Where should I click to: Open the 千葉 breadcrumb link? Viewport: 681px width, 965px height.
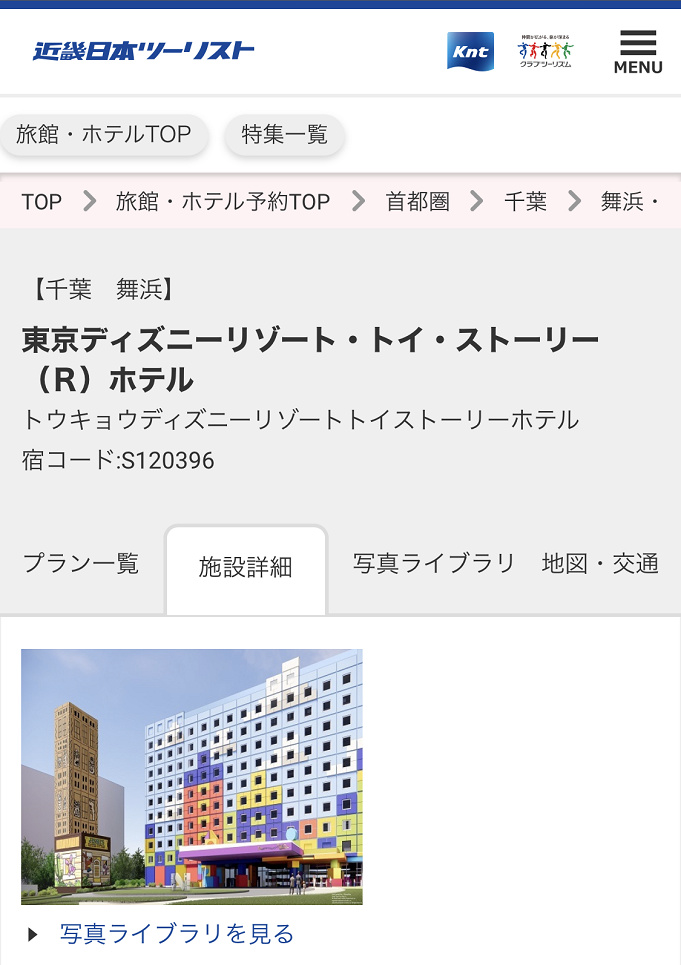click(525, 202)
